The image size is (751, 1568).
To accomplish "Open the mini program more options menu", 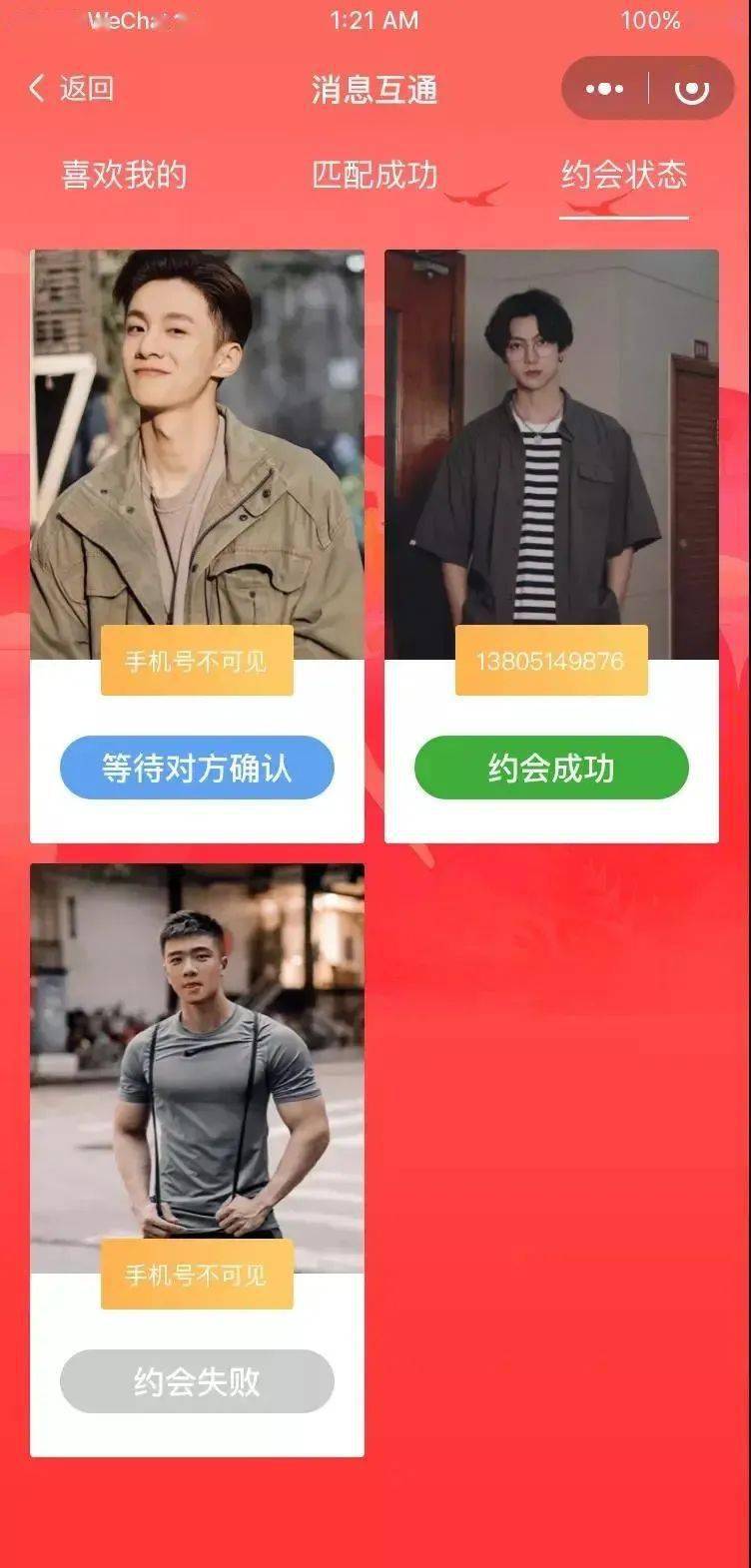I will tap(604, 89).
